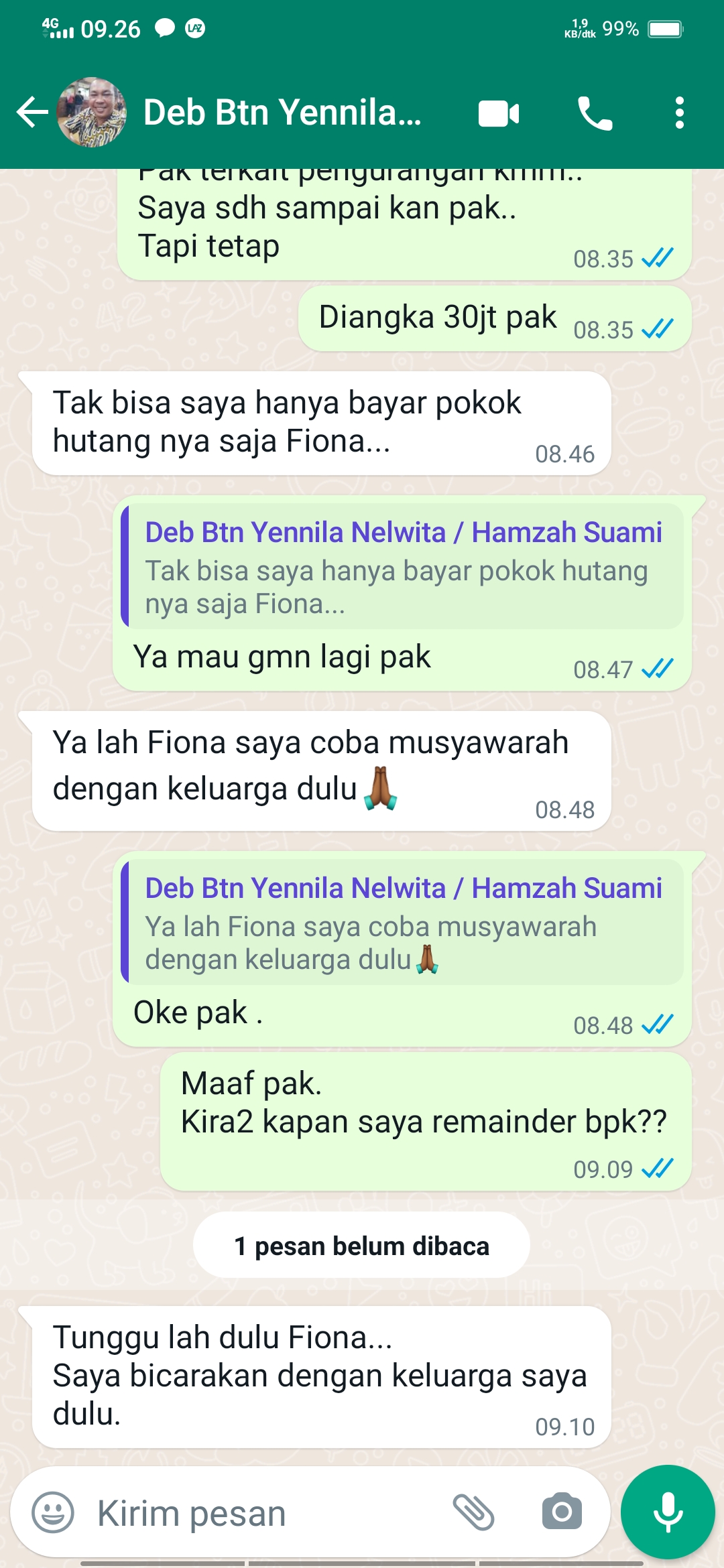
Task: Open the emoji picker
Action: coord(53,1512)
